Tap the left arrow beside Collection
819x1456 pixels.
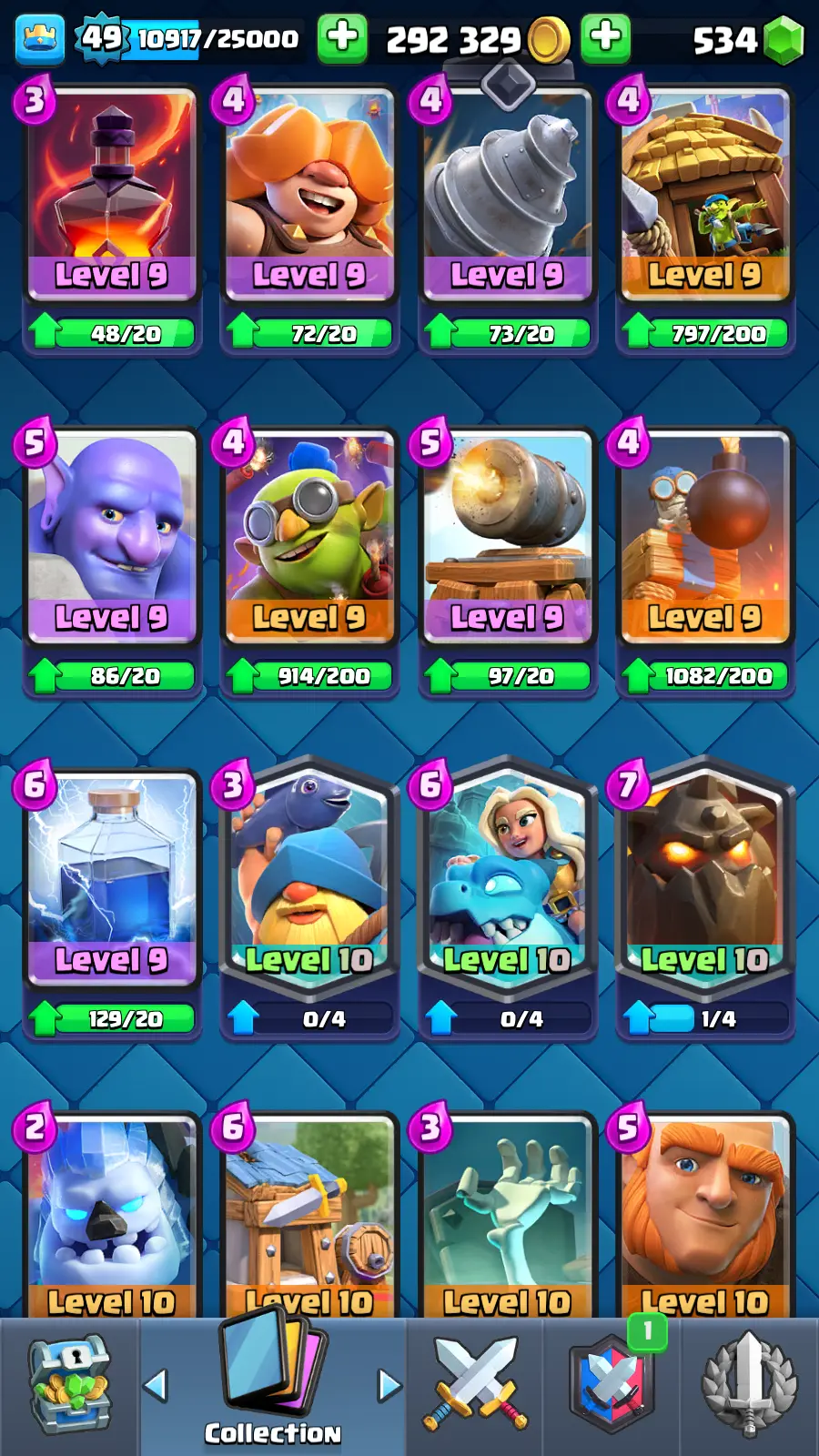(x=157, y=1386)
